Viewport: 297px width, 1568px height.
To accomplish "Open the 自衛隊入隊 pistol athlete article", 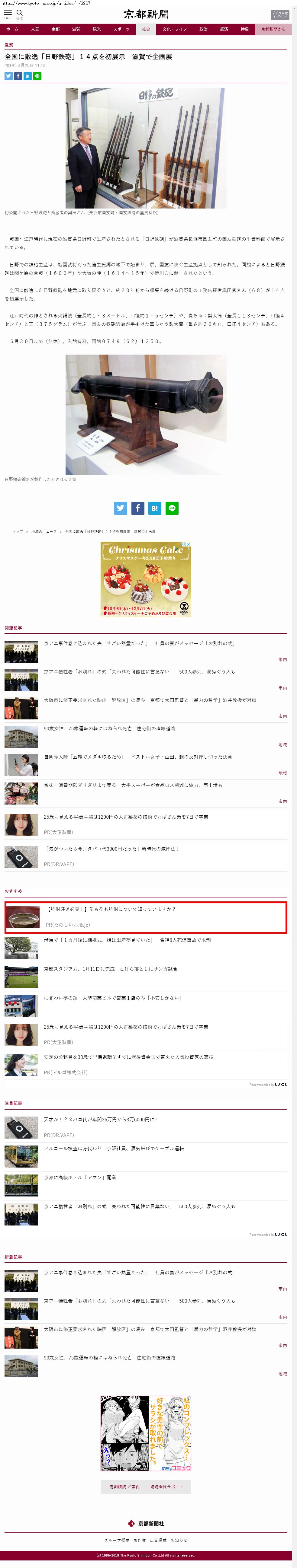I will pyautogui.click(x=138, y=757).
